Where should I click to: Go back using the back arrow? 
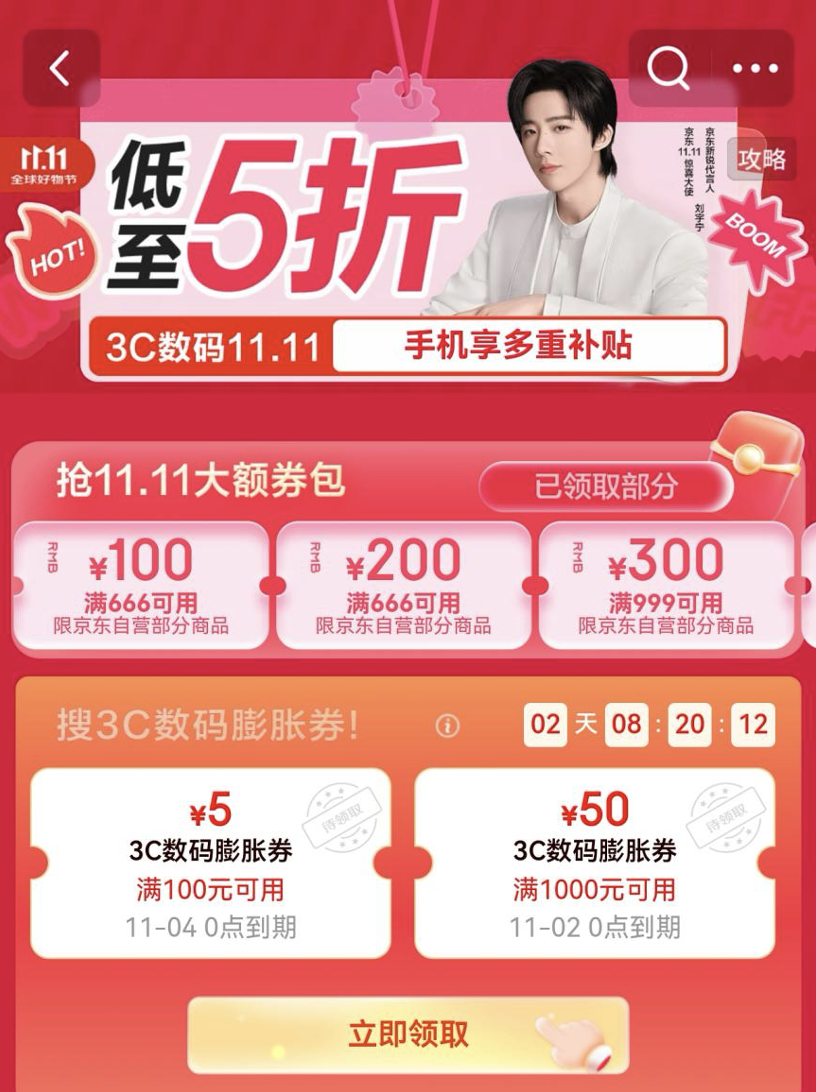[61, 69]
